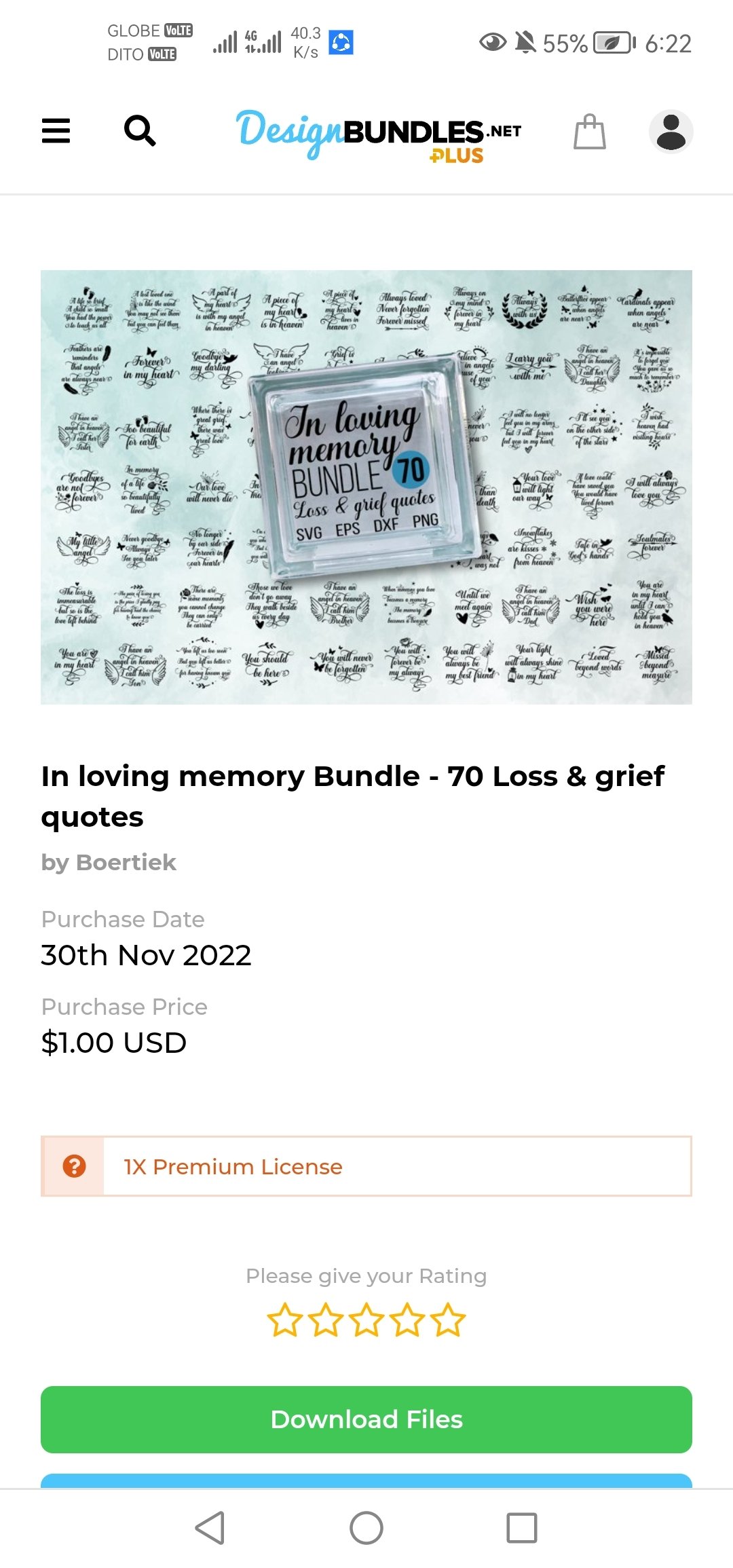This screenshot has width=733, height=1568.
Task: Open the search magnifier
Action: coord(140,130)
